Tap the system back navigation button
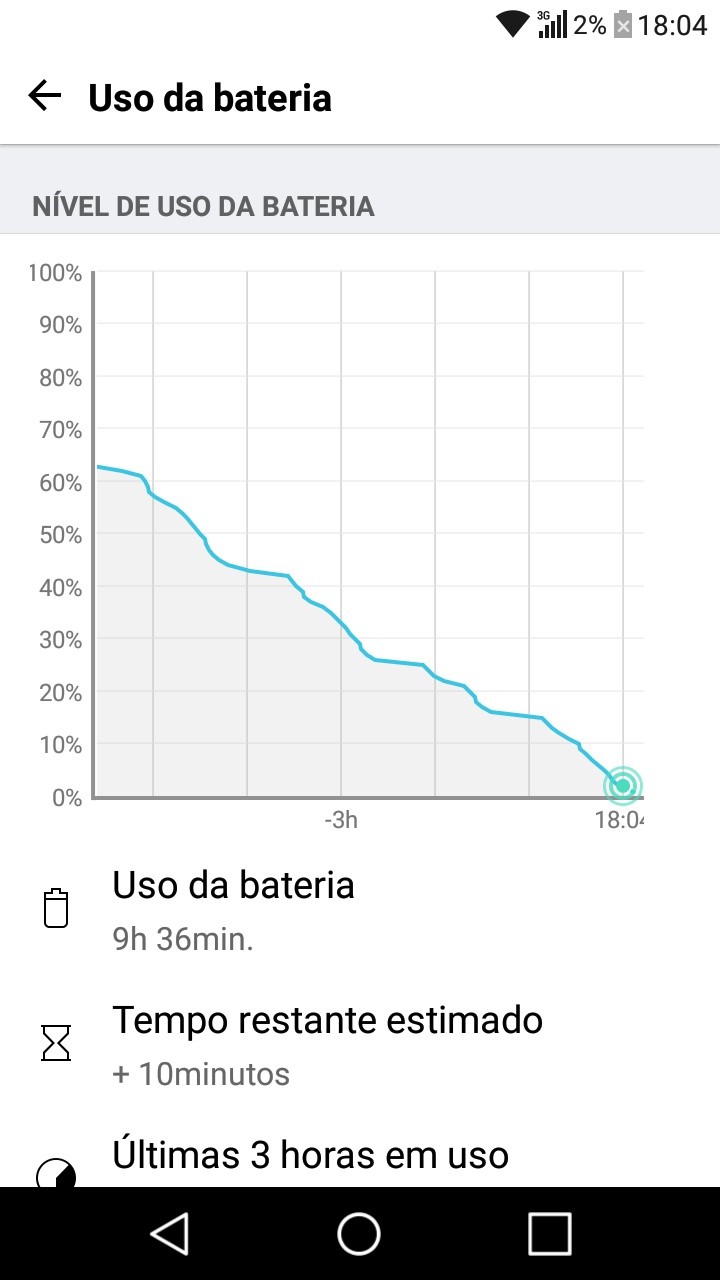Screen dimensions: 720x1280 pos(170,1233)
